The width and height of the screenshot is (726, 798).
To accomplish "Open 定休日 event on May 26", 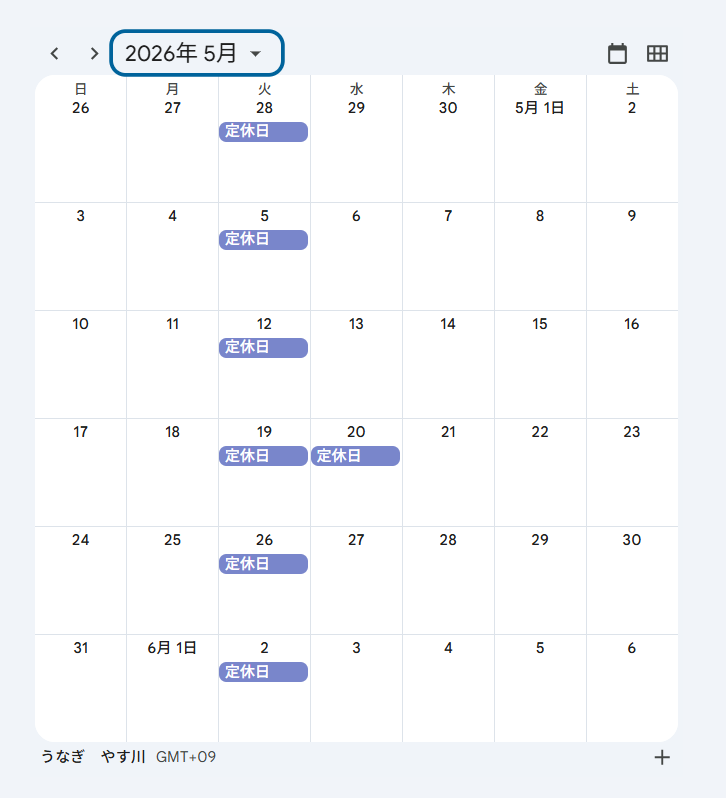I will pos(263,563).
